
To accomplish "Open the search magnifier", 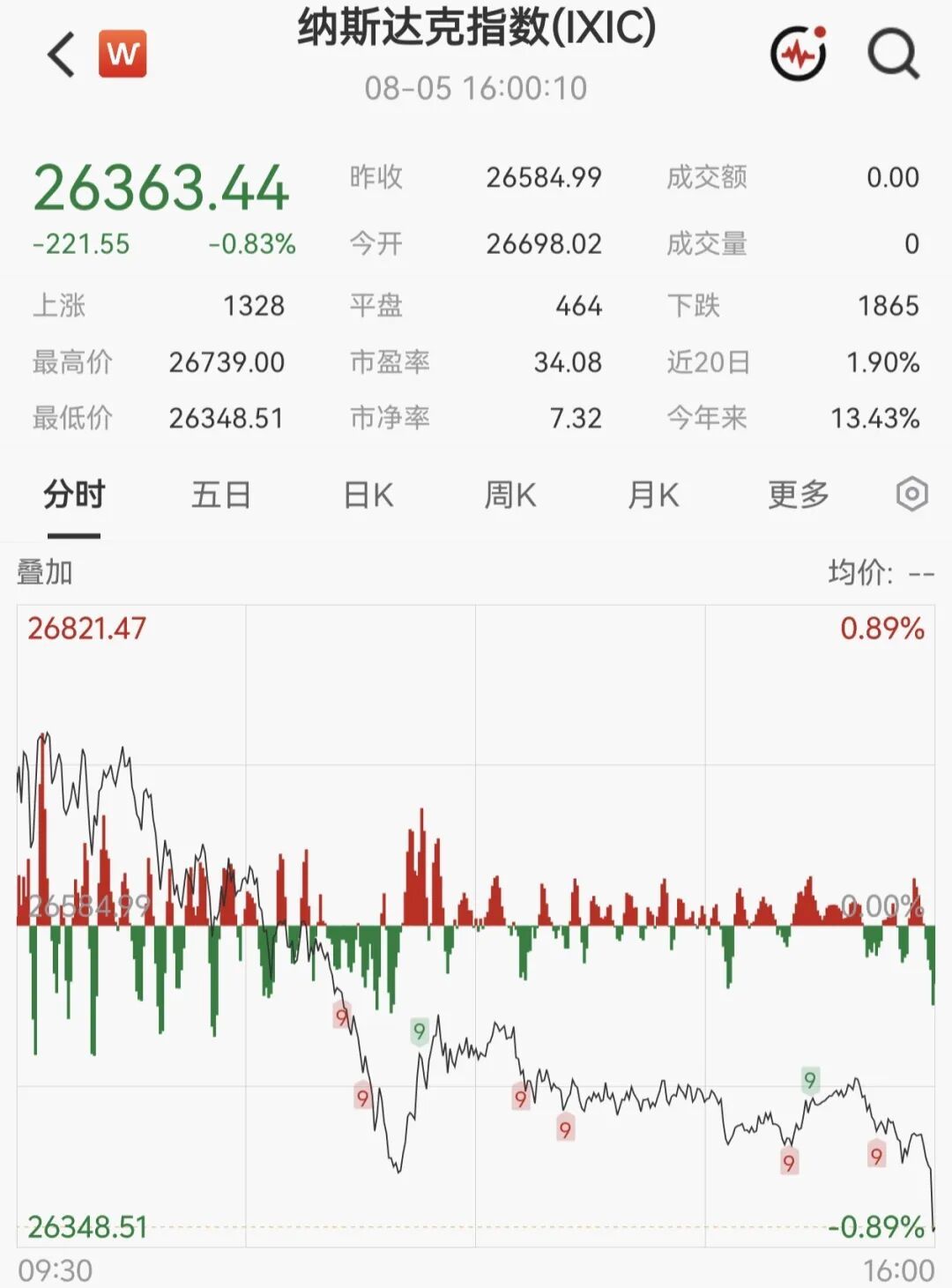I will (x=894, y=55).
